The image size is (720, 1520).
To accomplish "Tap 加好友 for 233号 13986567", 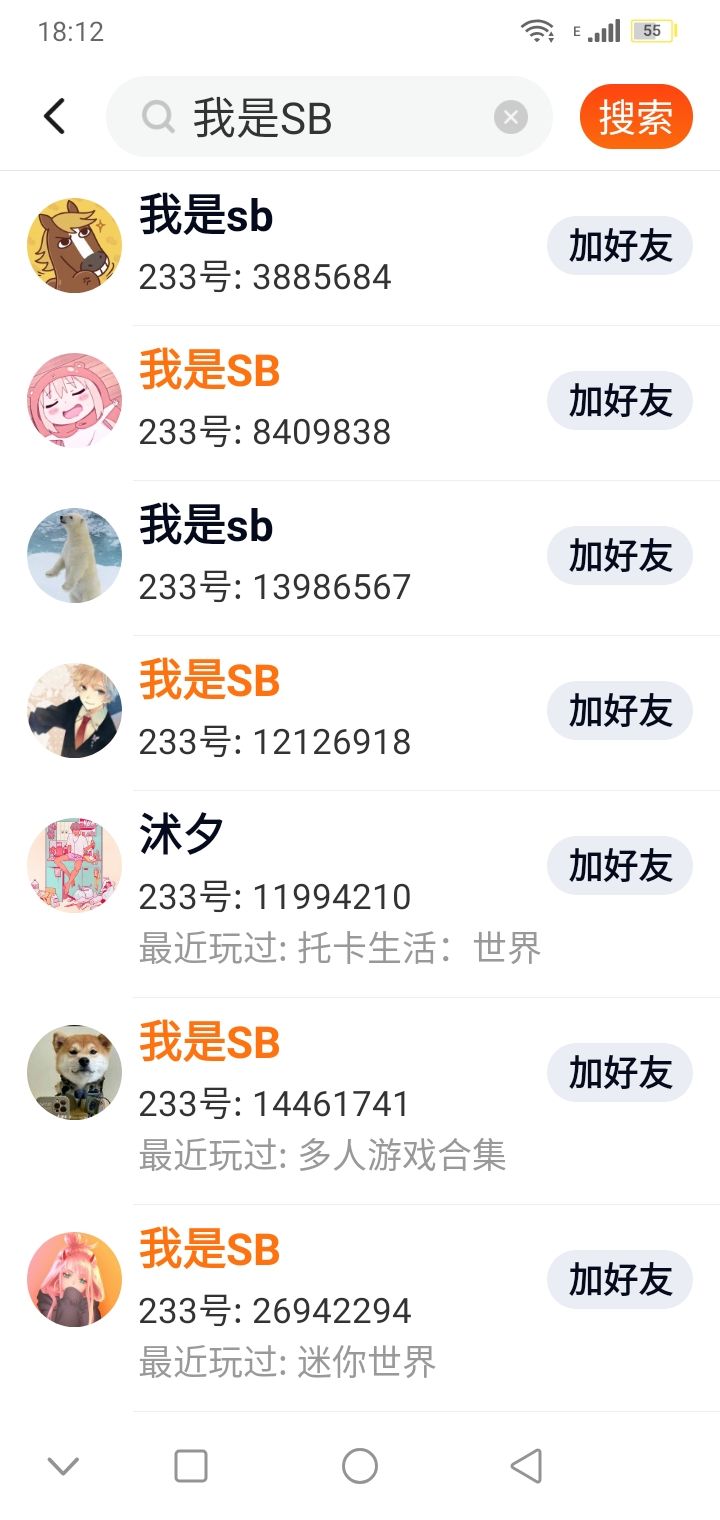I will point(619,555).
